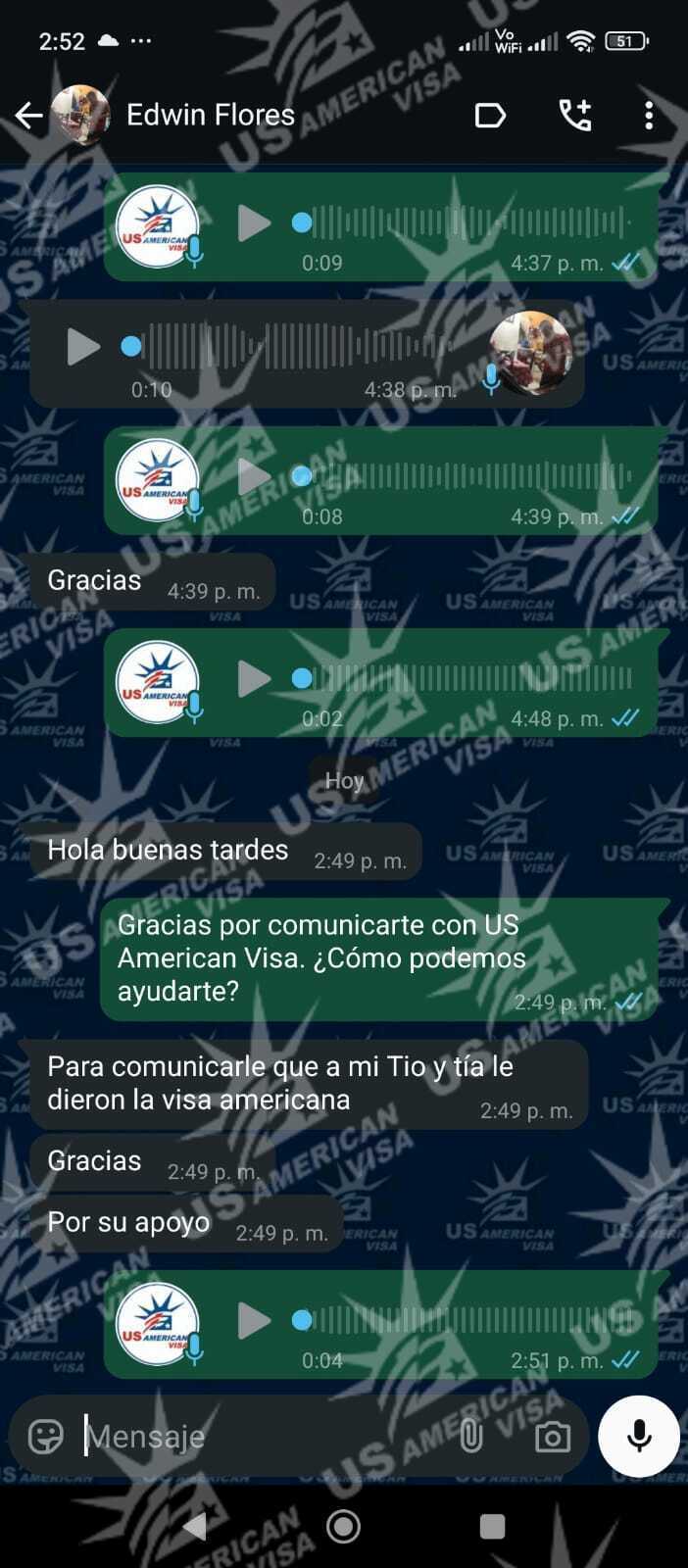
Task: Attach a file with the paperclip icon
Action: pyautogui.click(x=471, y=1437)
